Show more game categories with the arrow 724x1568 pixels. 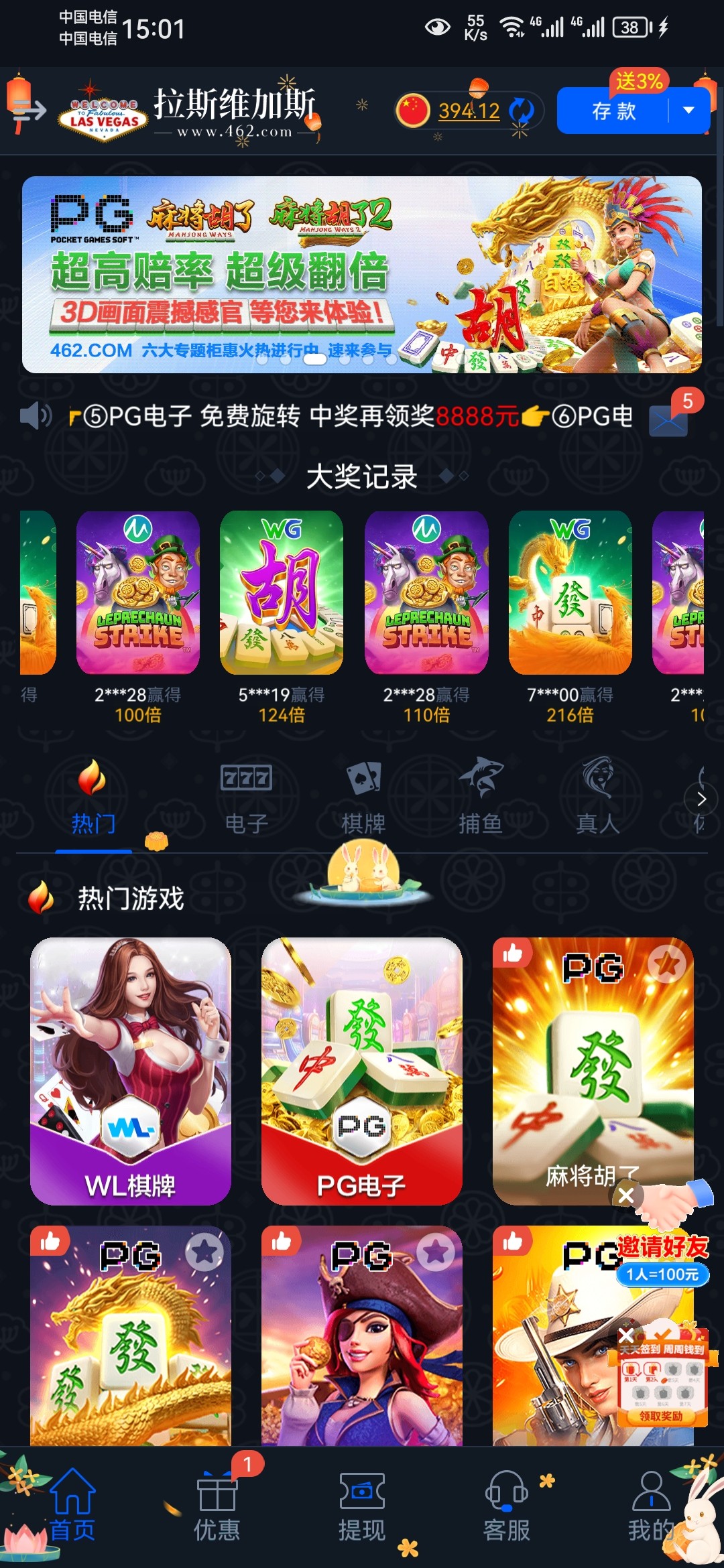701,799
